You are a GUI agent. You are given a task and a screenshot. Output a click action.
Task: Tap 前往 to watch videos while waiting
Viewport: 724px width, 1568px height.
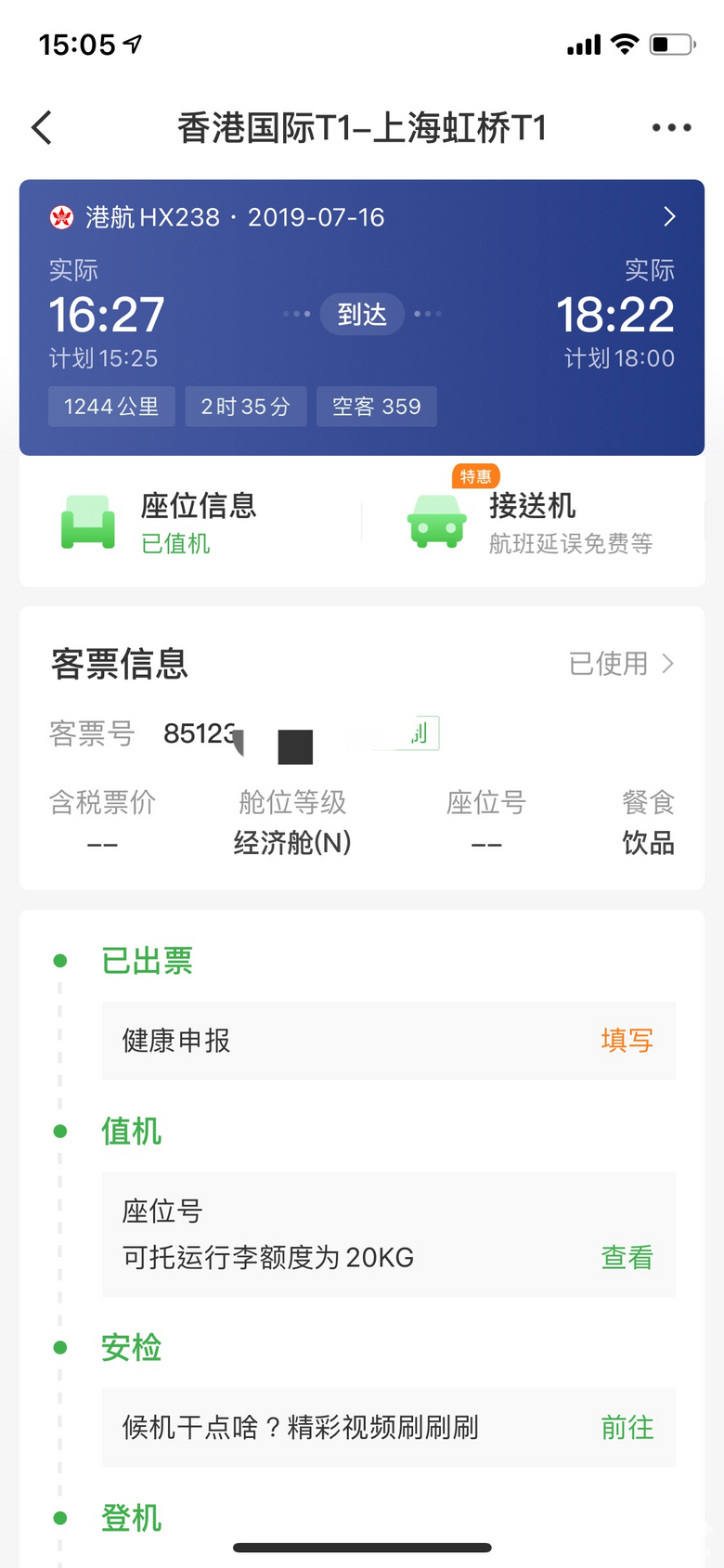(627, 1429)
